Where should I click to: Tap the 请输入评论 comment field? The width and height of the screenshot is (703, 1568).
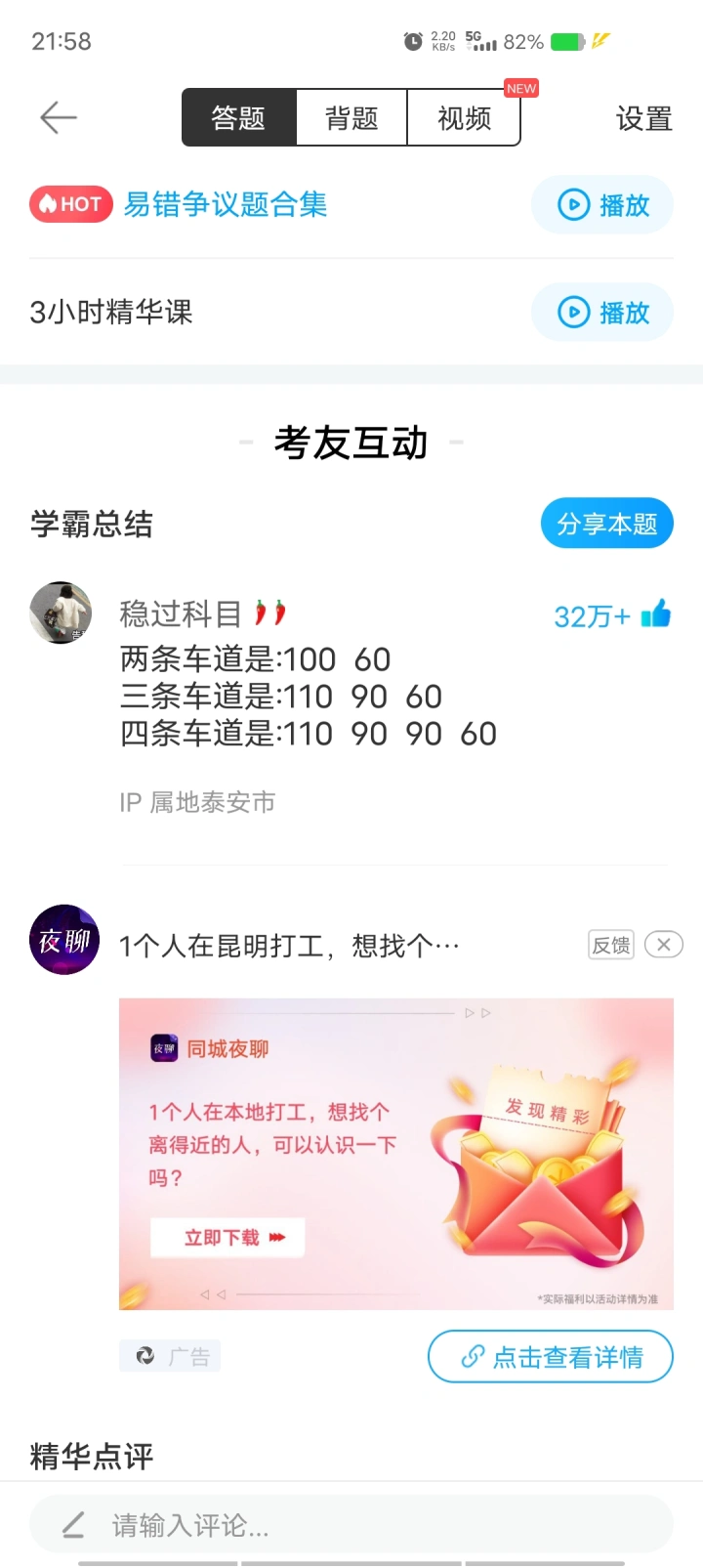[351, 1524]
